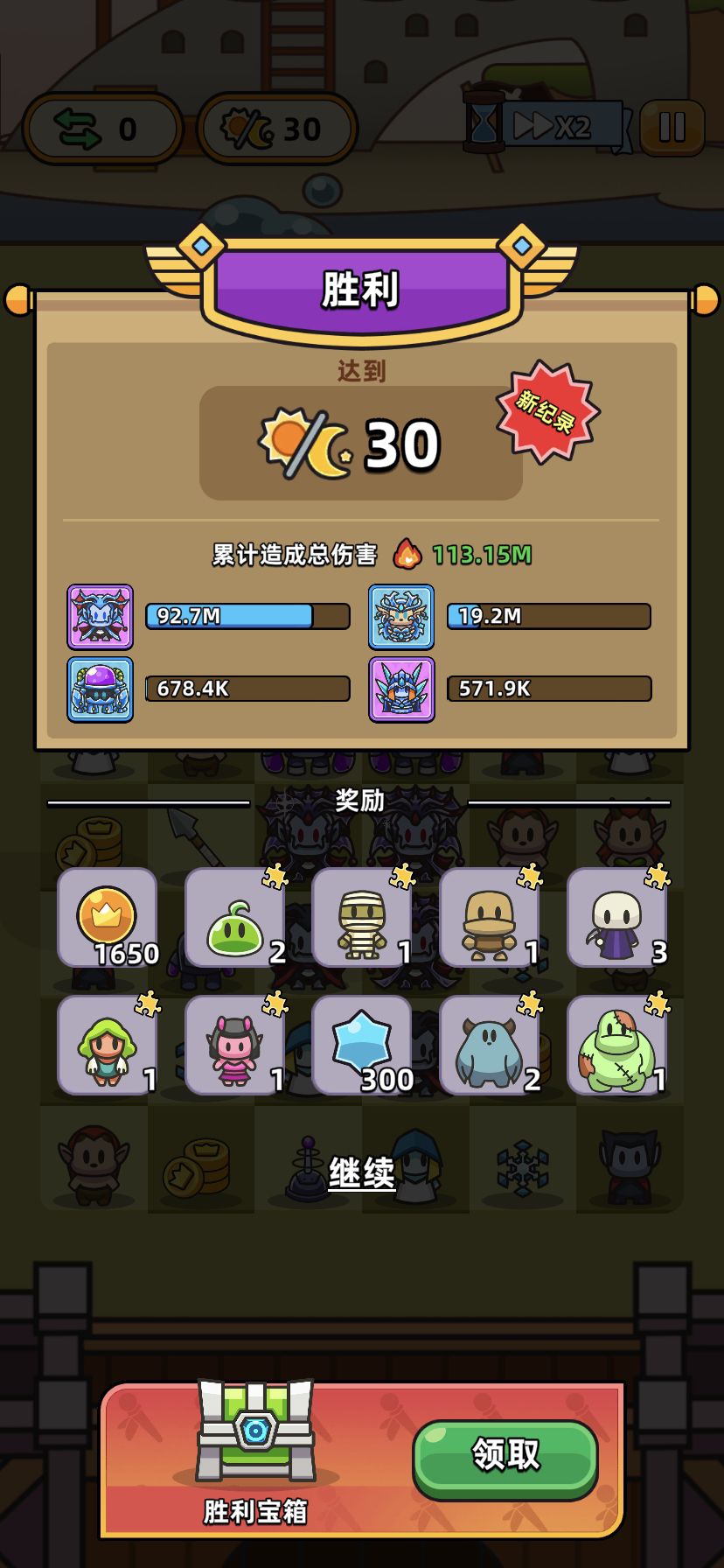Select the green zombie reward item
Viewport: 724px width, 1568px height.
point(617,1044)
